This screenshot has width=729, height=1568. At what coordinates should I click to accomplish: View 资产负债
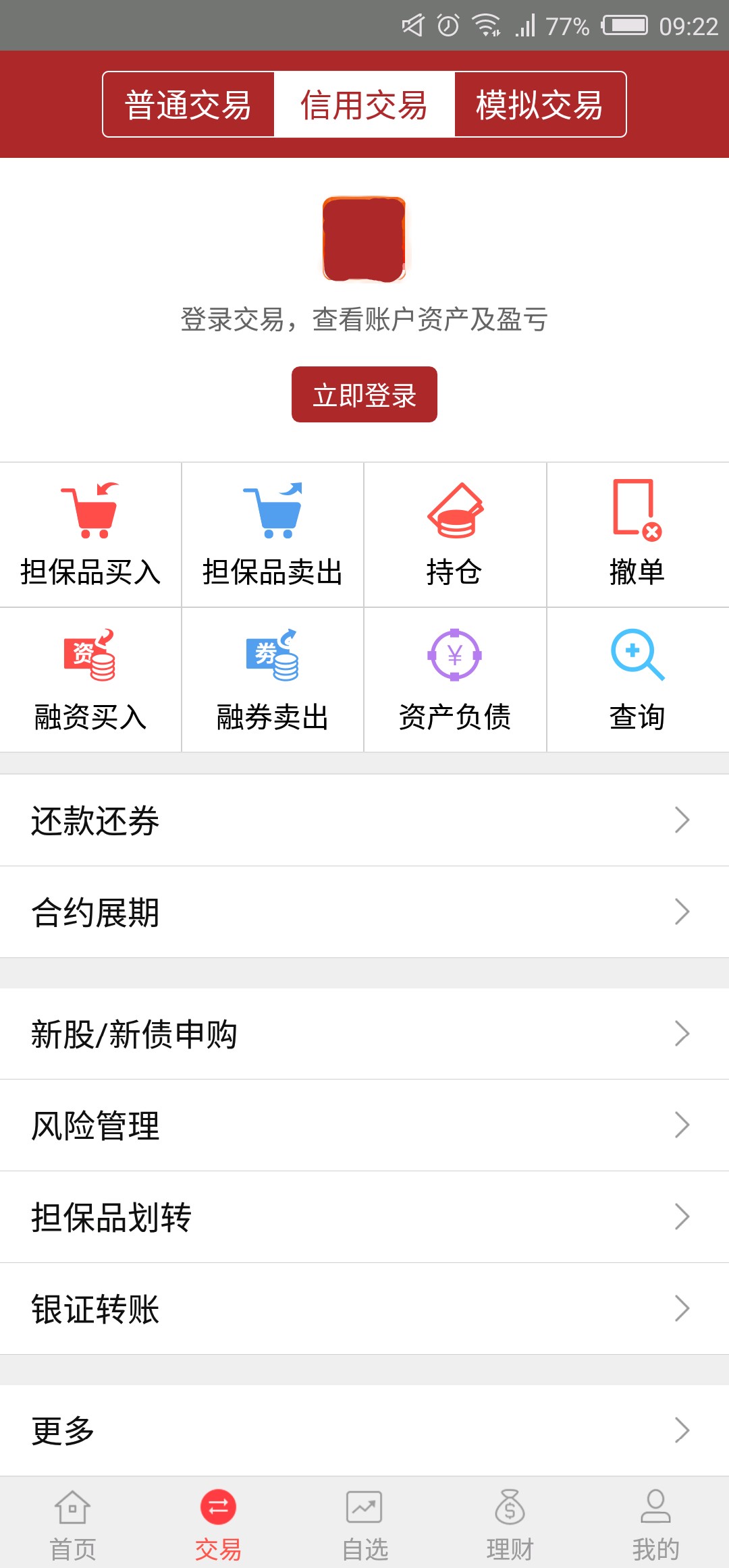click(x=455, y=679)
